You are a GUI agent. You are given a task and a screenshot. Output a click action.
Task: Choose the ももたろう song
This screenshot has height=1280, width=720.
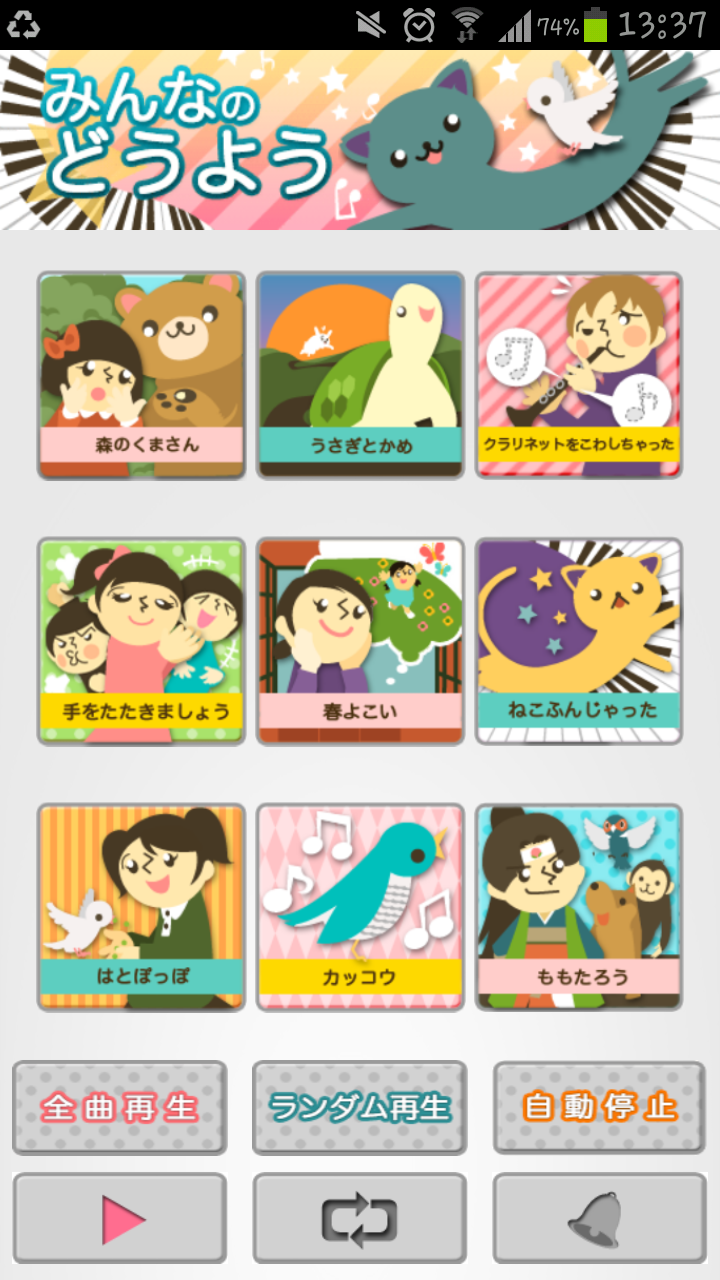coord(579,907)
